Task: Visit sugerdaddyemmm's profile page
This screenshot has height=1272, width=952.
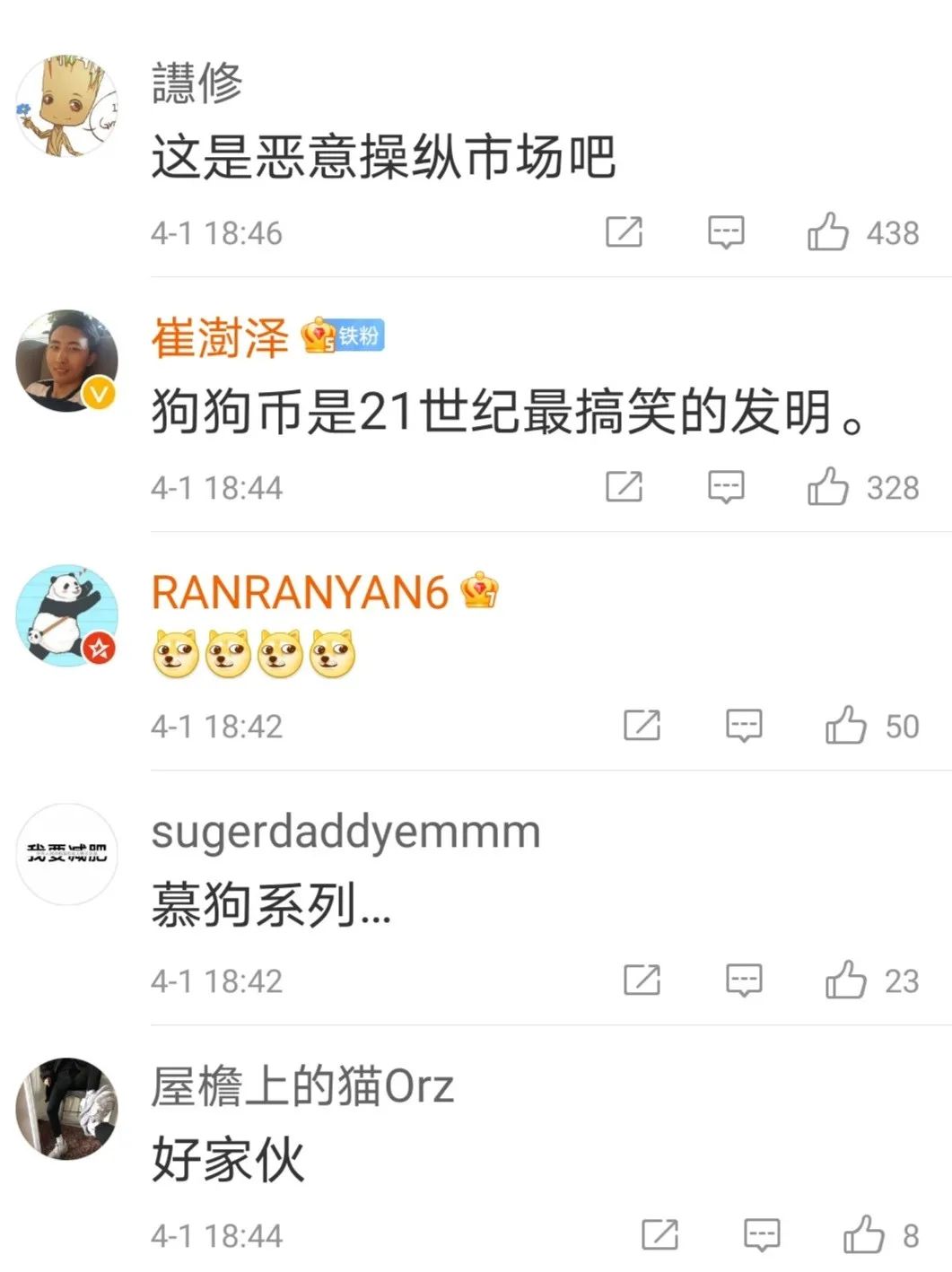Action: pyautogui.click(x=344, y=831)
